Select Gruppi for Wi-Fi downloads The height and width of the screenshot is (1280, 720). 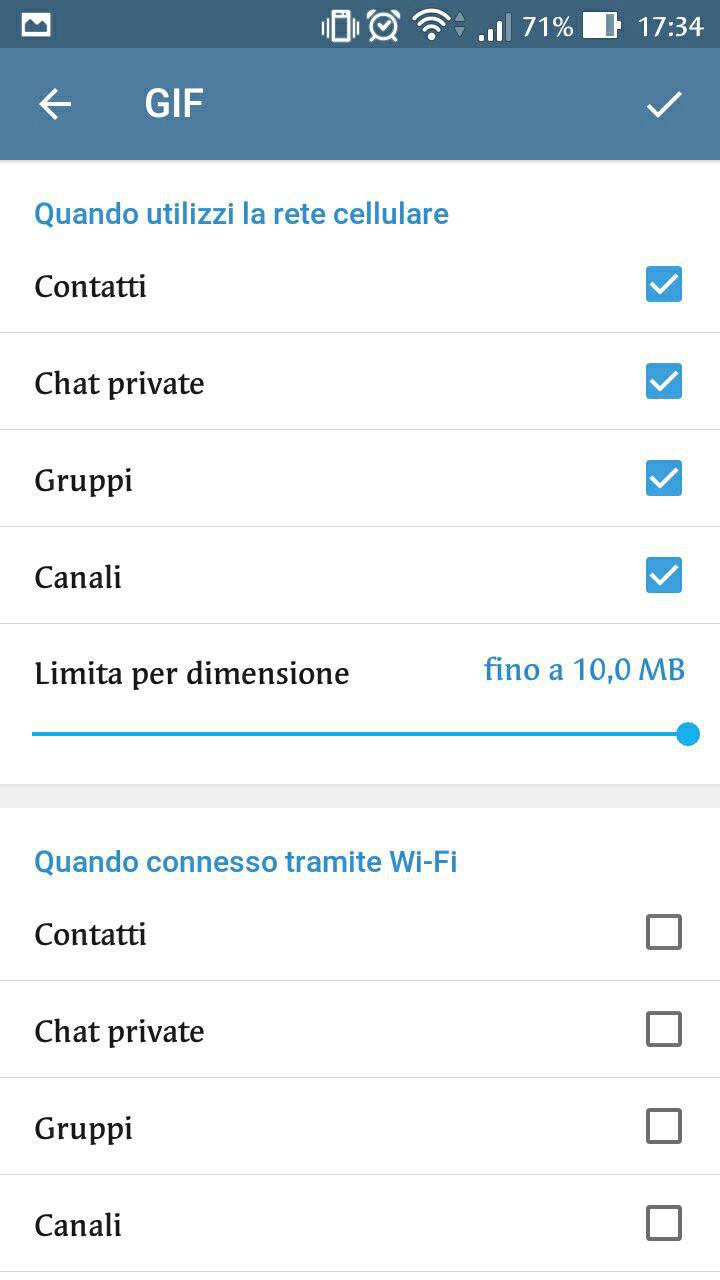(664, 1126)
